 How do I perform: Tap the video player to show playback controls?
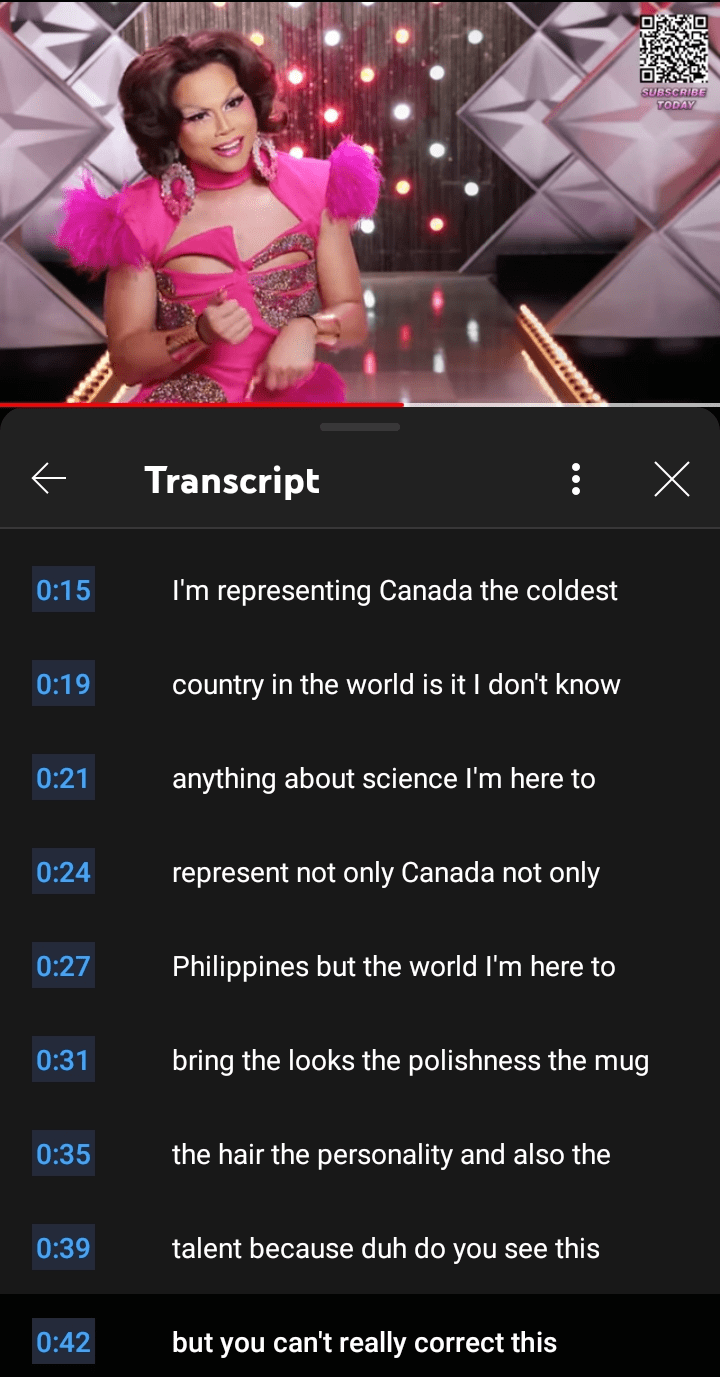360,200
